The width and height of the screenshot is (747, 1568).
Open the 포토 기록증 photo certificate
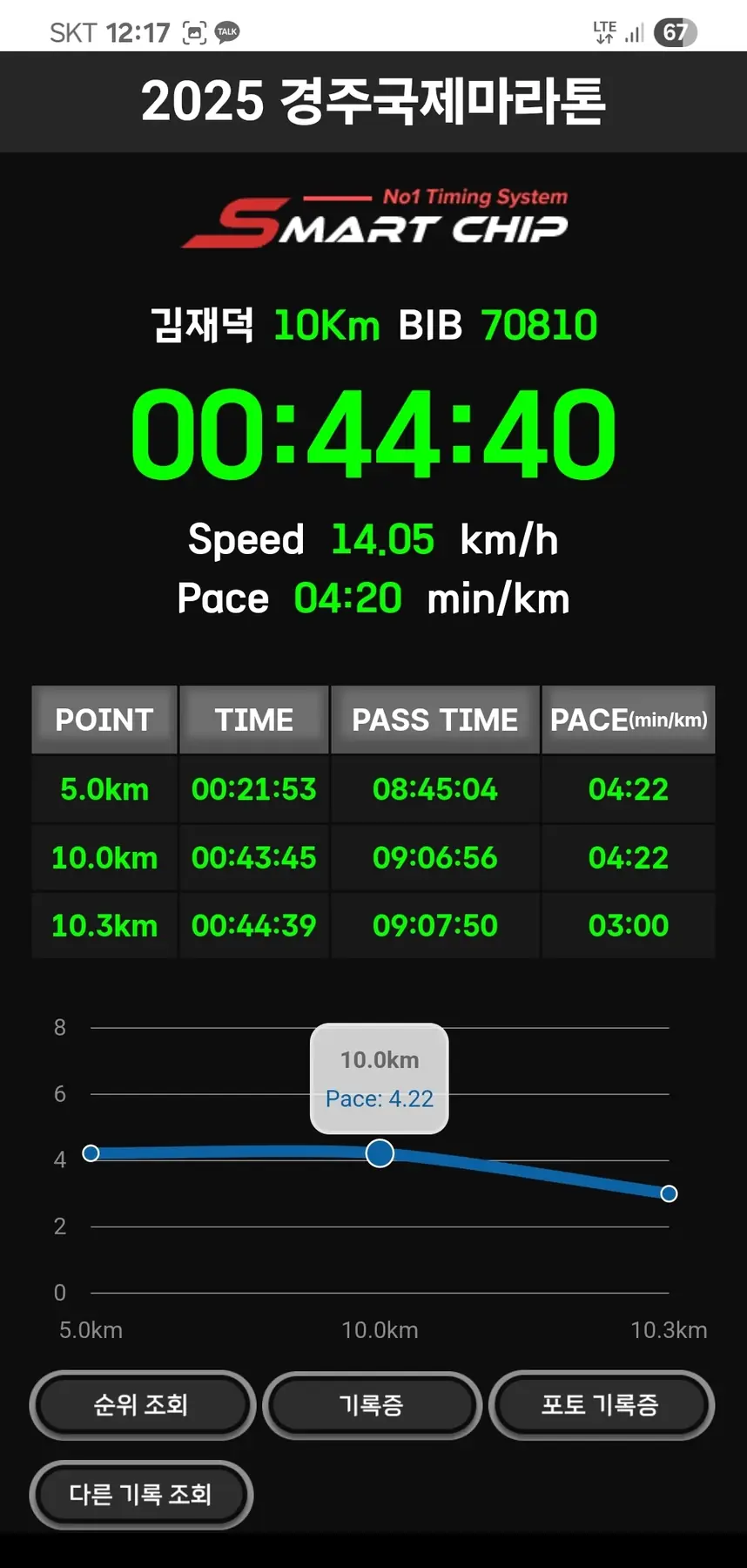pos(601,1404)
